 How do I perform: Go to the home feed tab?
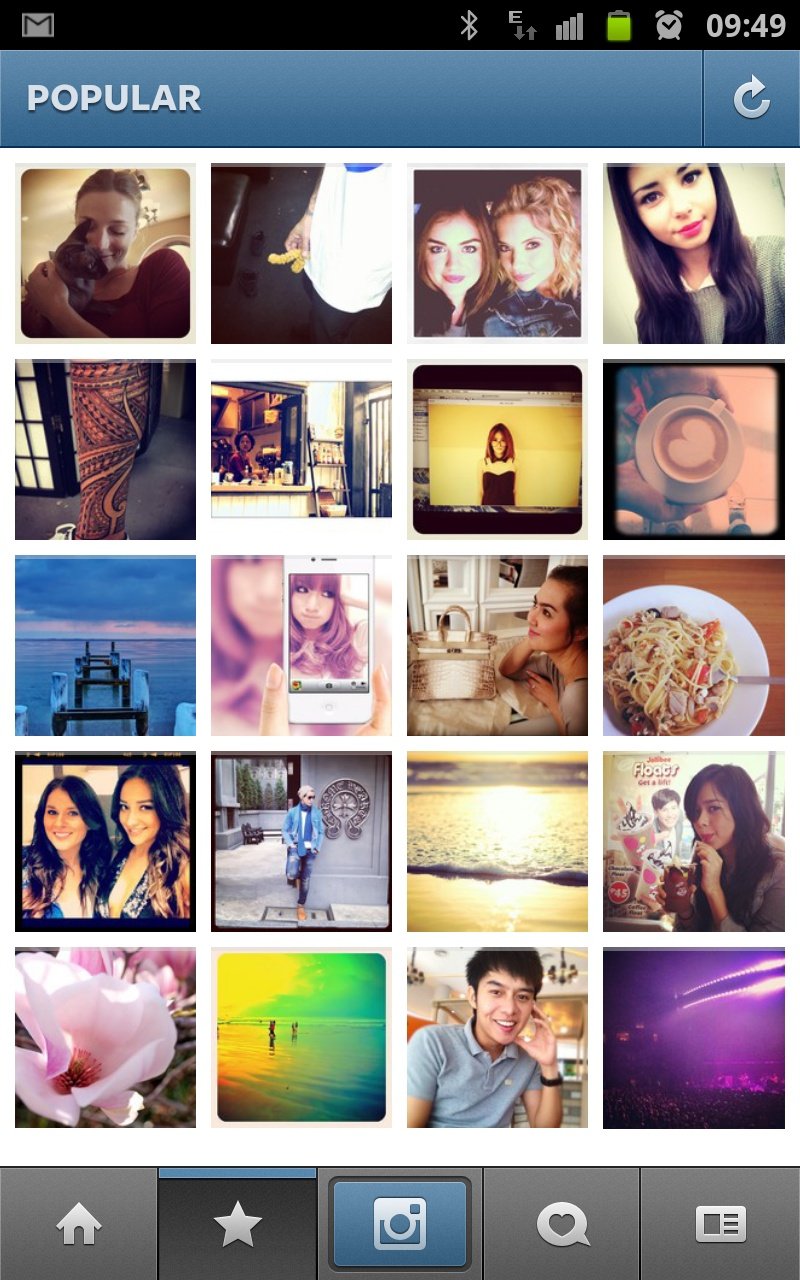click(x=79, y=1224)
